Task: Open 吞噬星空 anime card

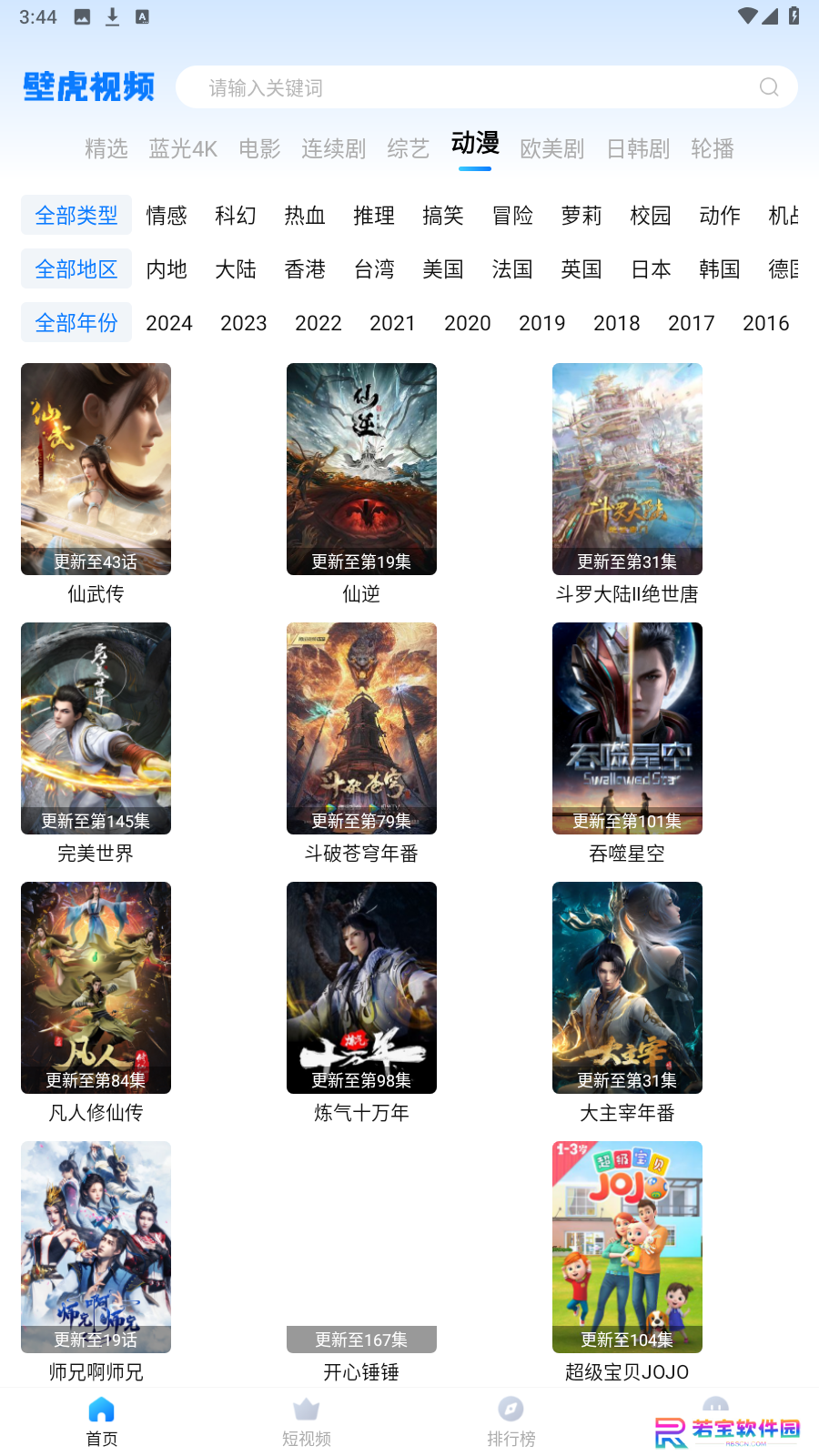Action: coord(627,743)
